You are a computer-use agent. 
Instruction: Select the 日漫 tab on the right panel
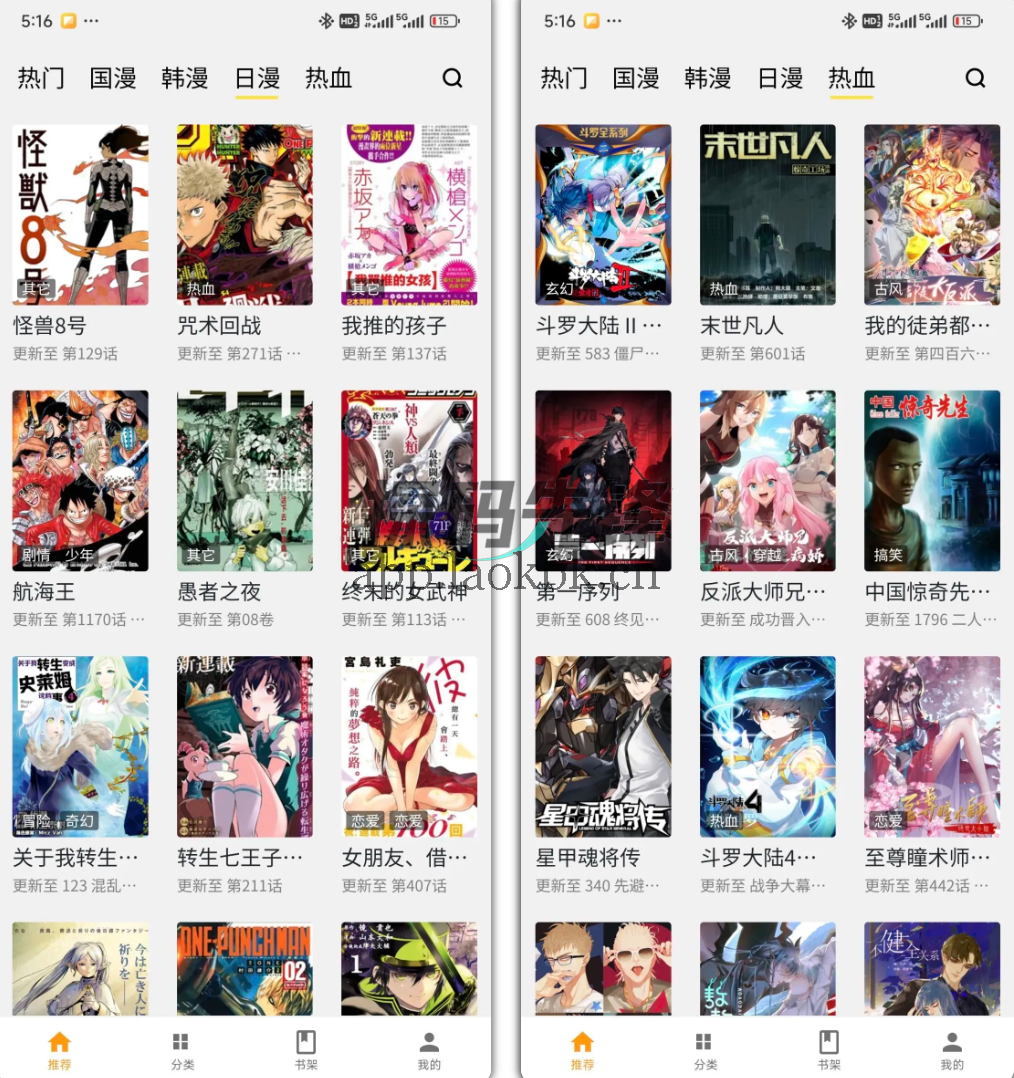[x=779, y=78]
